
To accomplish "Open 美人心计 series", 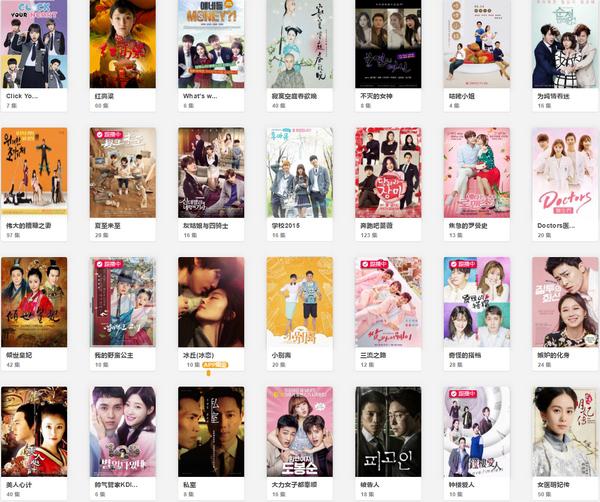I will [x=34, y=432].
